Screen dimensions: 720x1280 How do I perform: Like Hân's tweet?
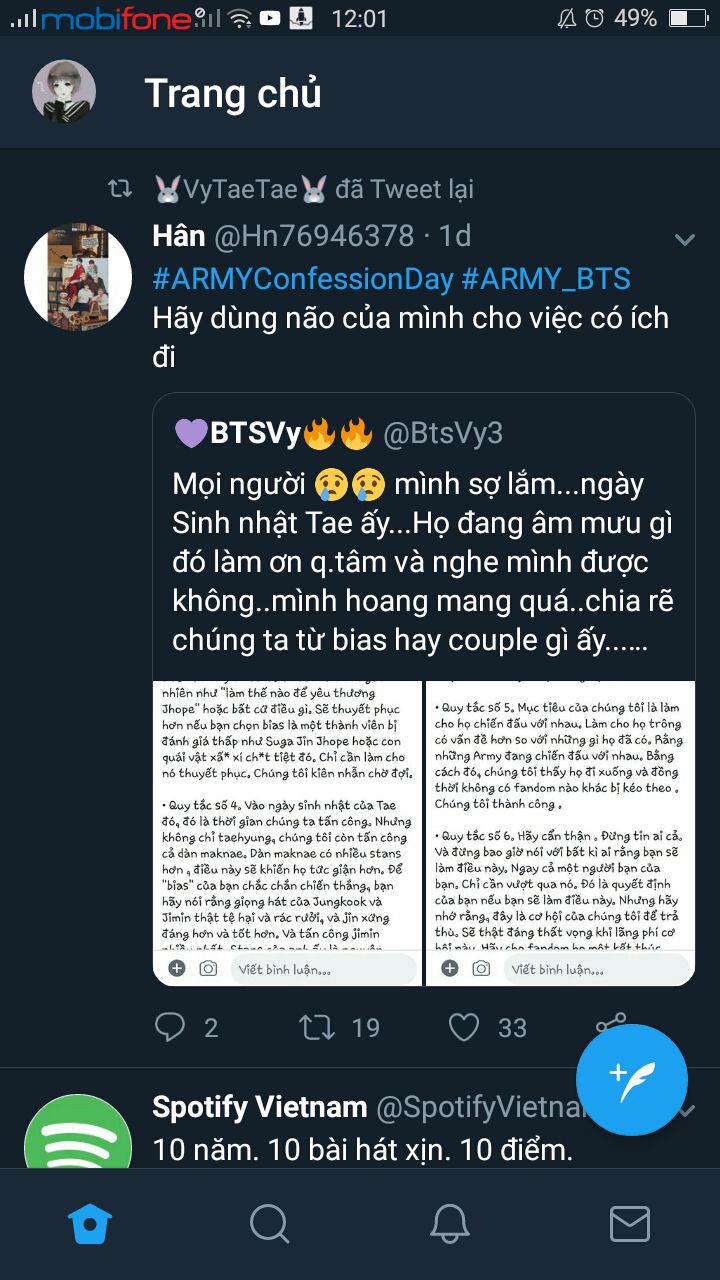click(x=464, y=1027)
